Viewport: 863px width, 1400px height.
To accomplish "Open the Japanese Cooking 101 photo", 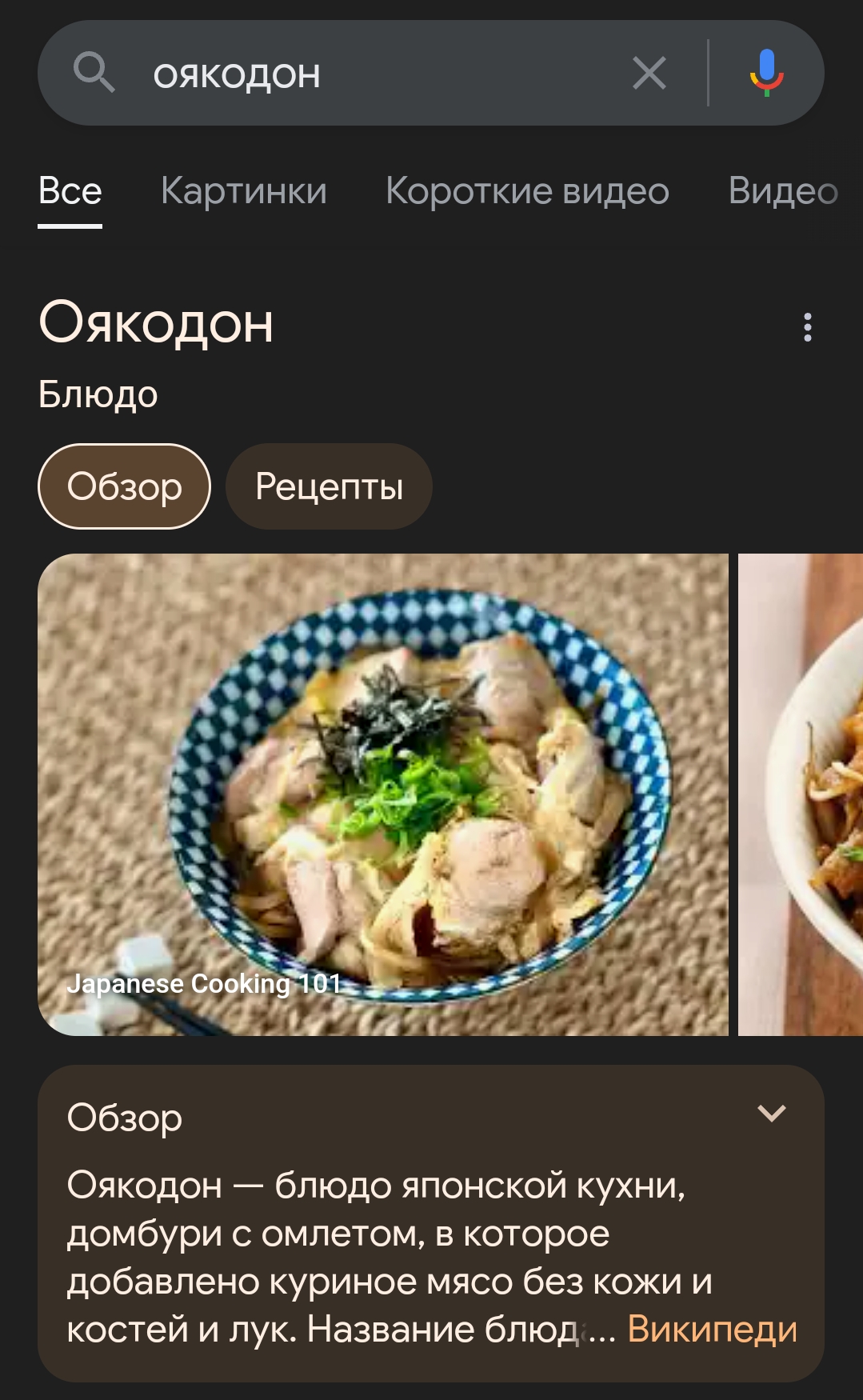I will pos(382,794).
